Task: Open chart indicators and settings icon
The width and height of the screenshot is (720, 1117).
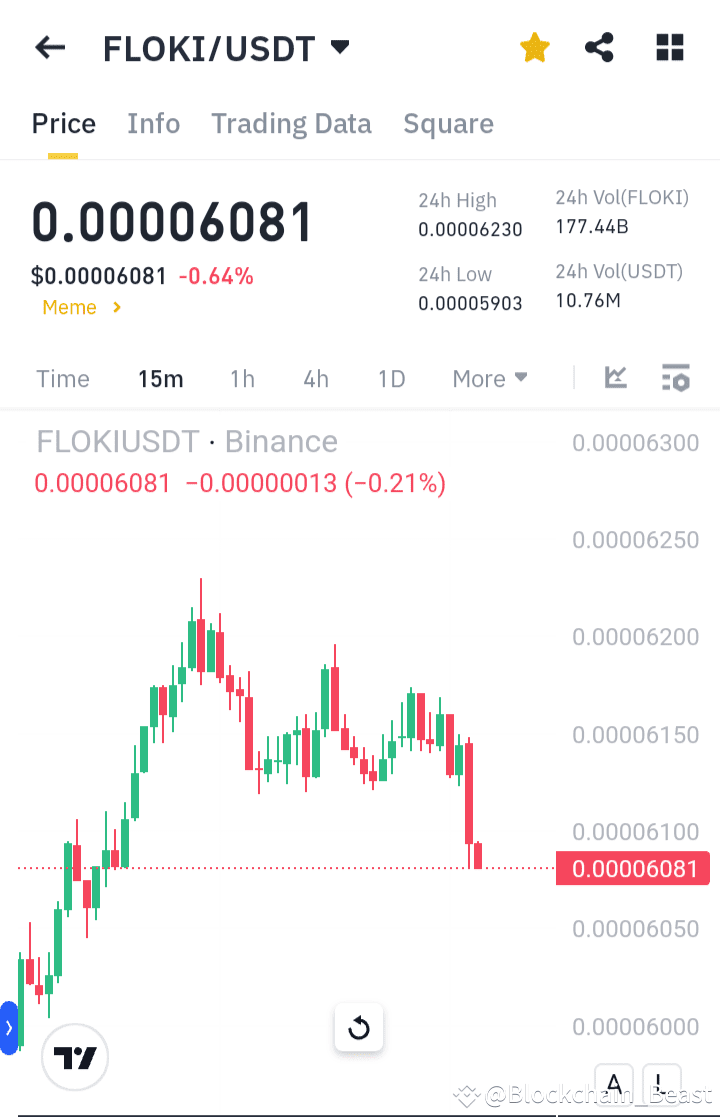Action: [x=675, y=378]
